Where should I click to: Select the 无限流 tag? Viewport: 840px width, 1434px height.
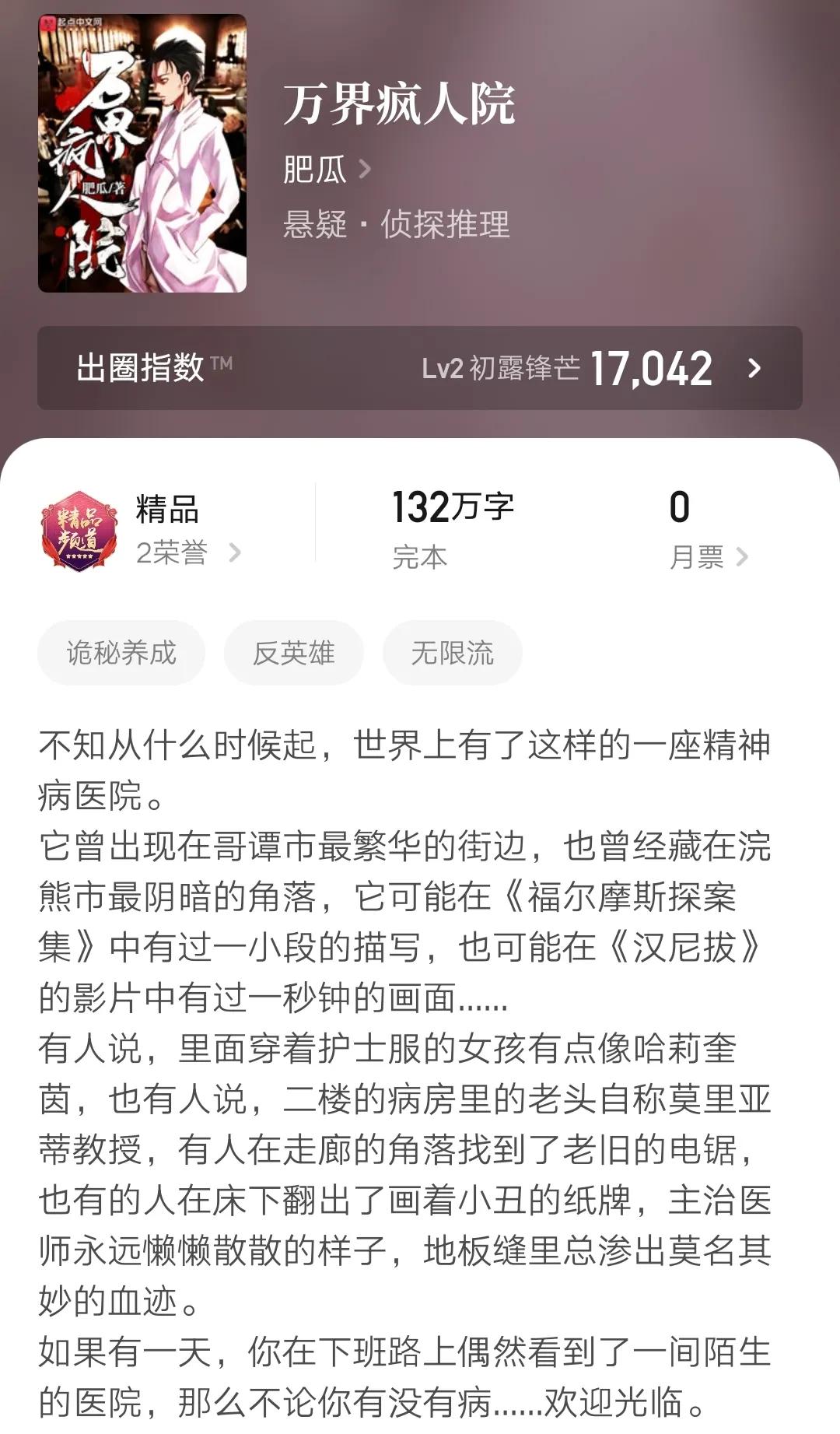451,654
